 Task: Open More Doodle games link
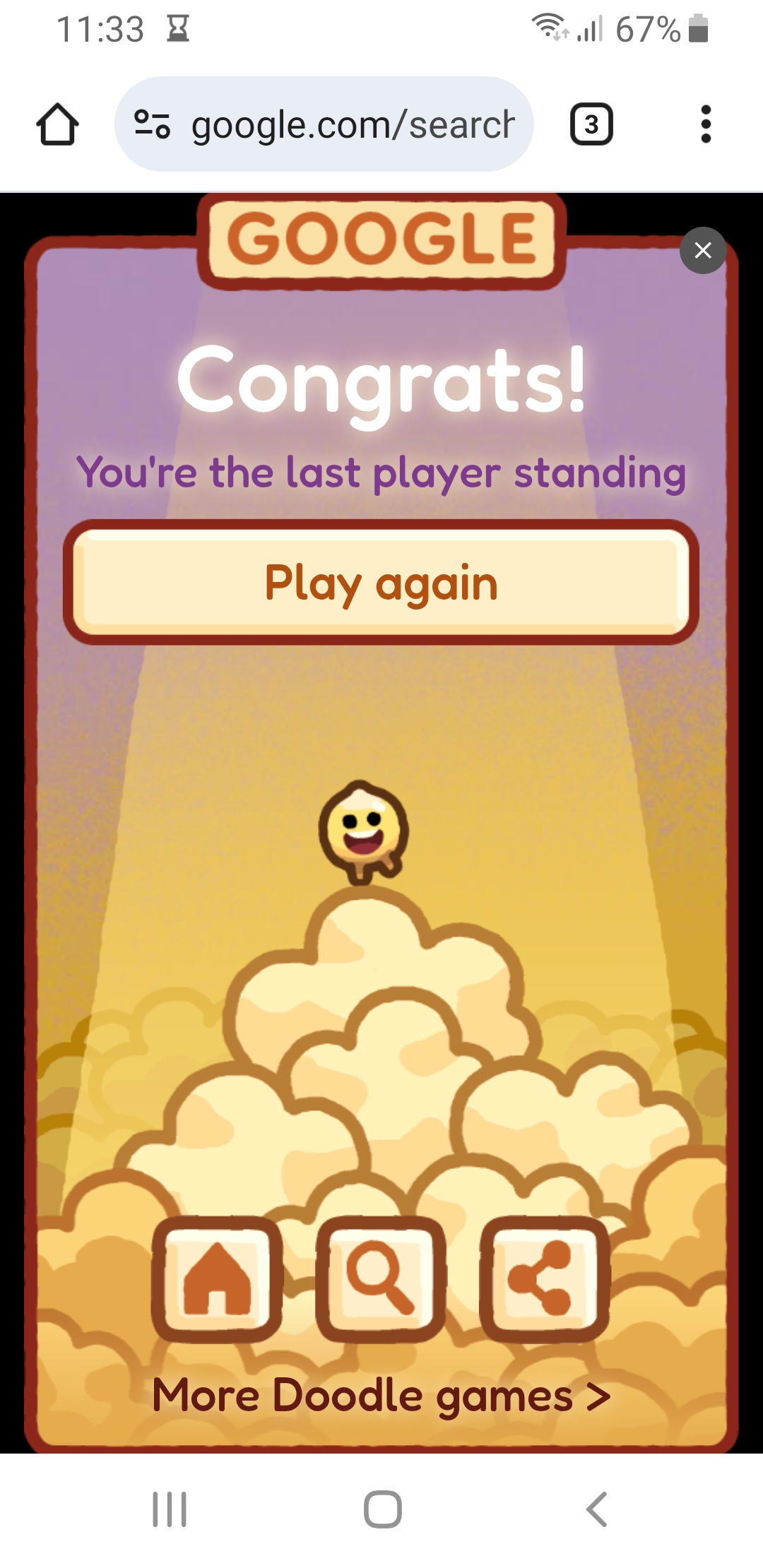point(381,1396)
